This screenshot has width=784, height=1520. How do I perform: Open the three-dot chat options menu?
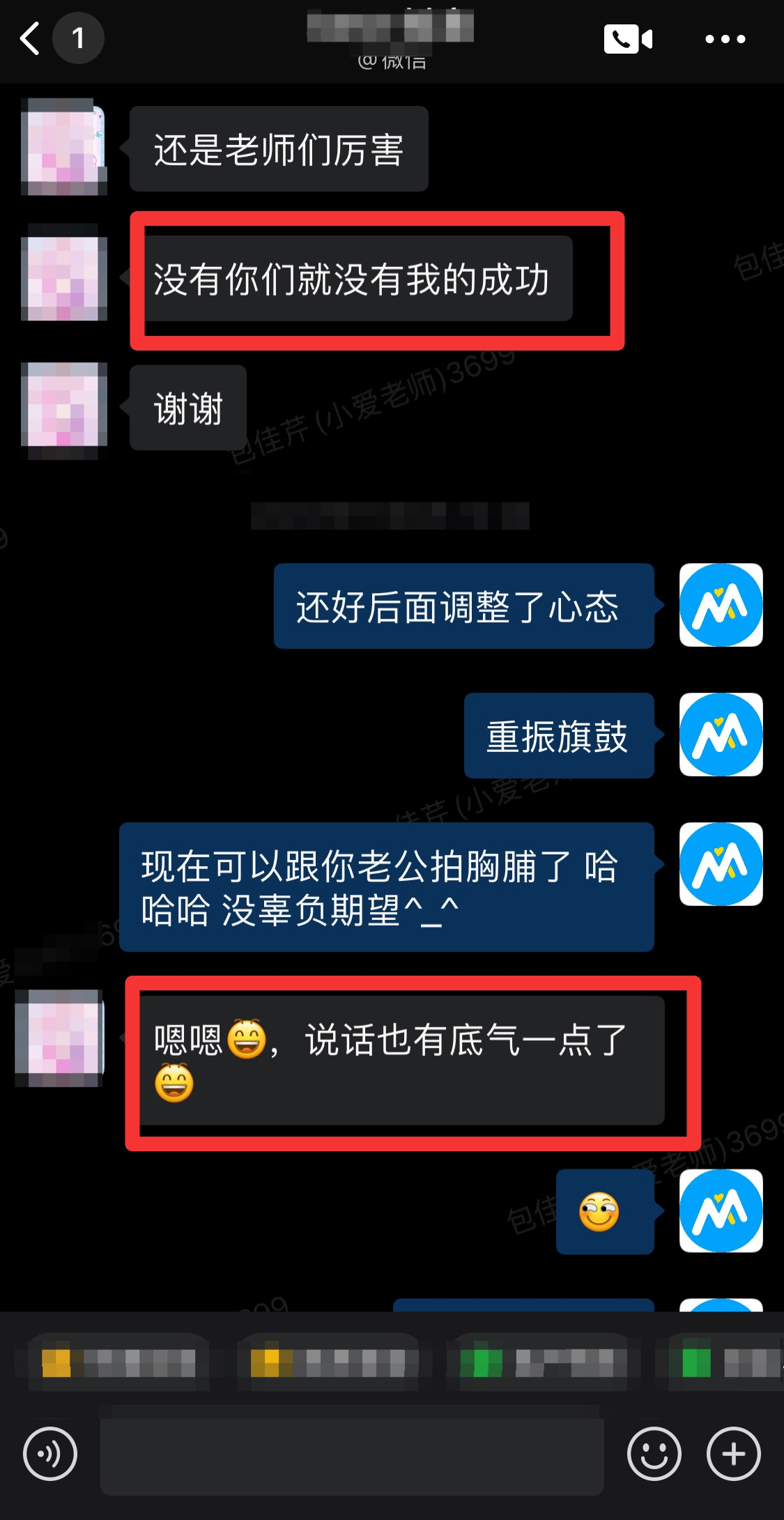[725, 39]
